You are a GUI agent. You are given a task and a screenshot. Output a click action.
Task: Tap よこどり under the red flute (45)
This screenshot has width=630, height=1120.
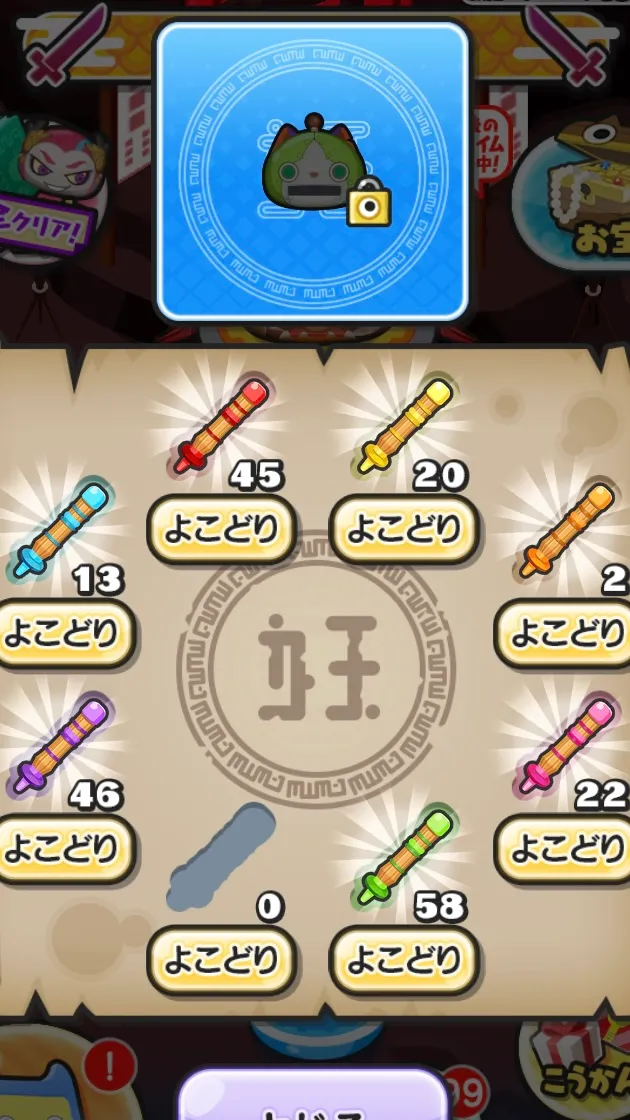[x=221, y=529]
